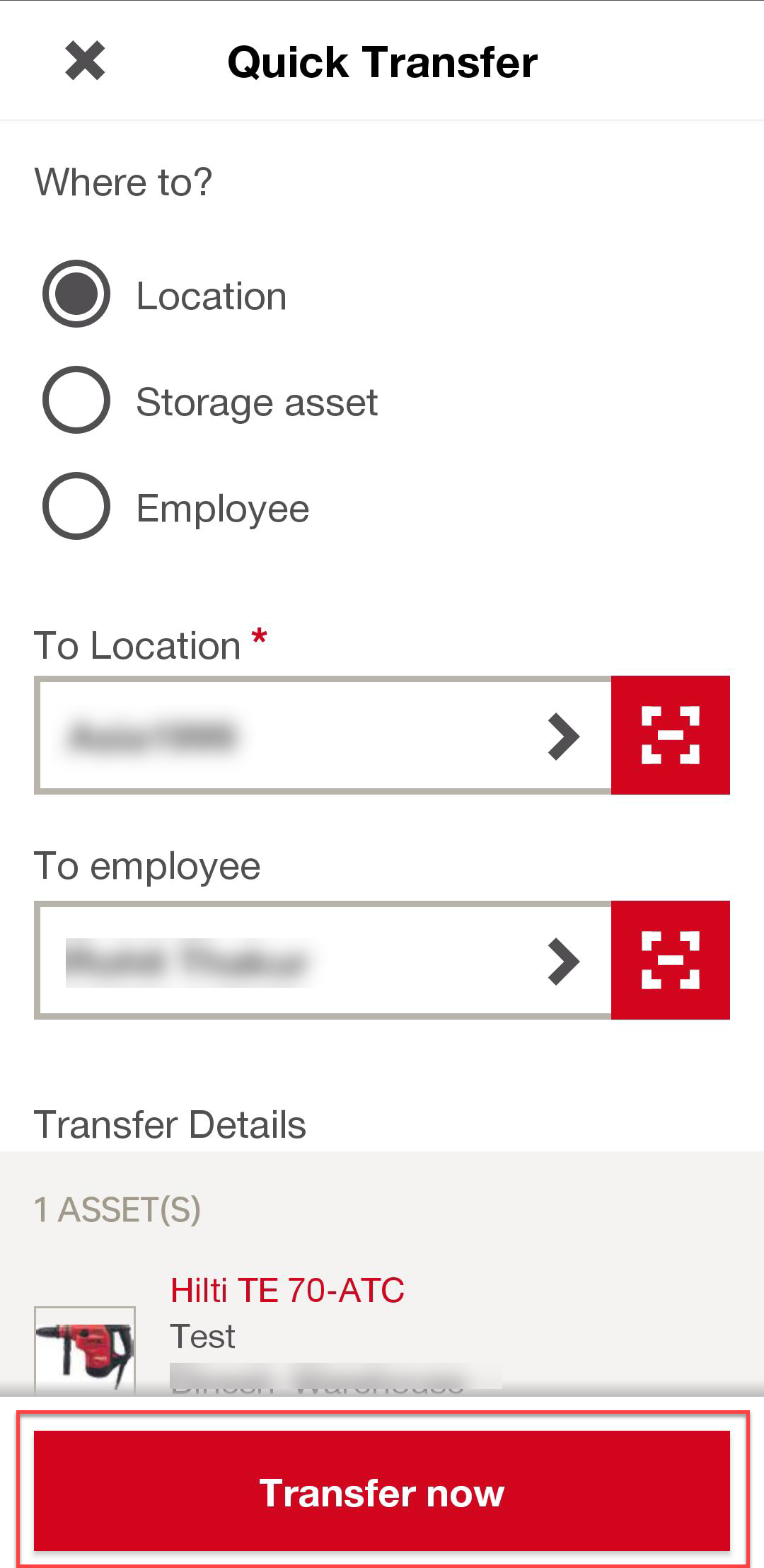This screenshot has height=1568, width=764.
Task: Close the Quick Transfer screen
Action: [85, 61]
